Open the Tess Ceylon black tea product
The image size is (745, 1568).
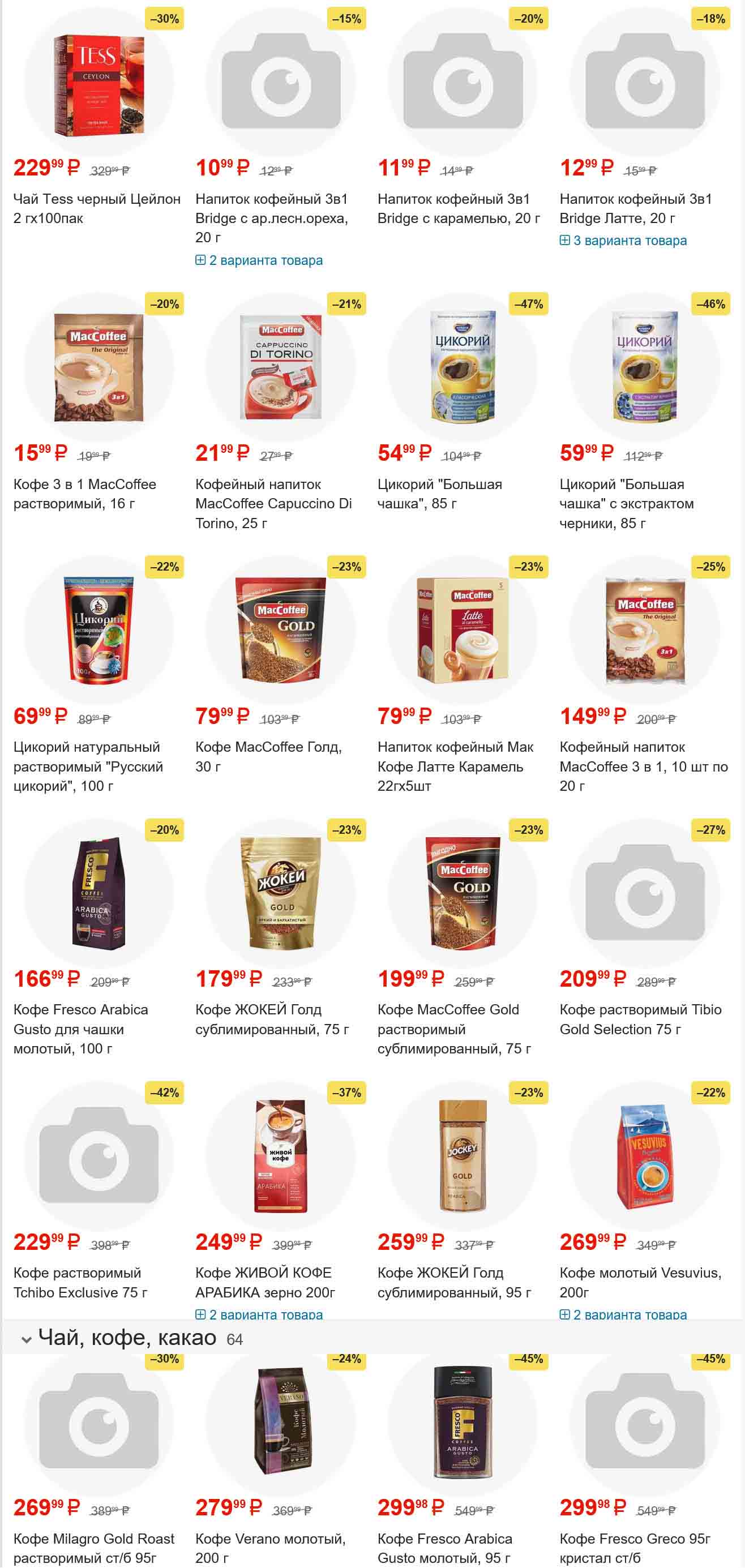point(96,208)
